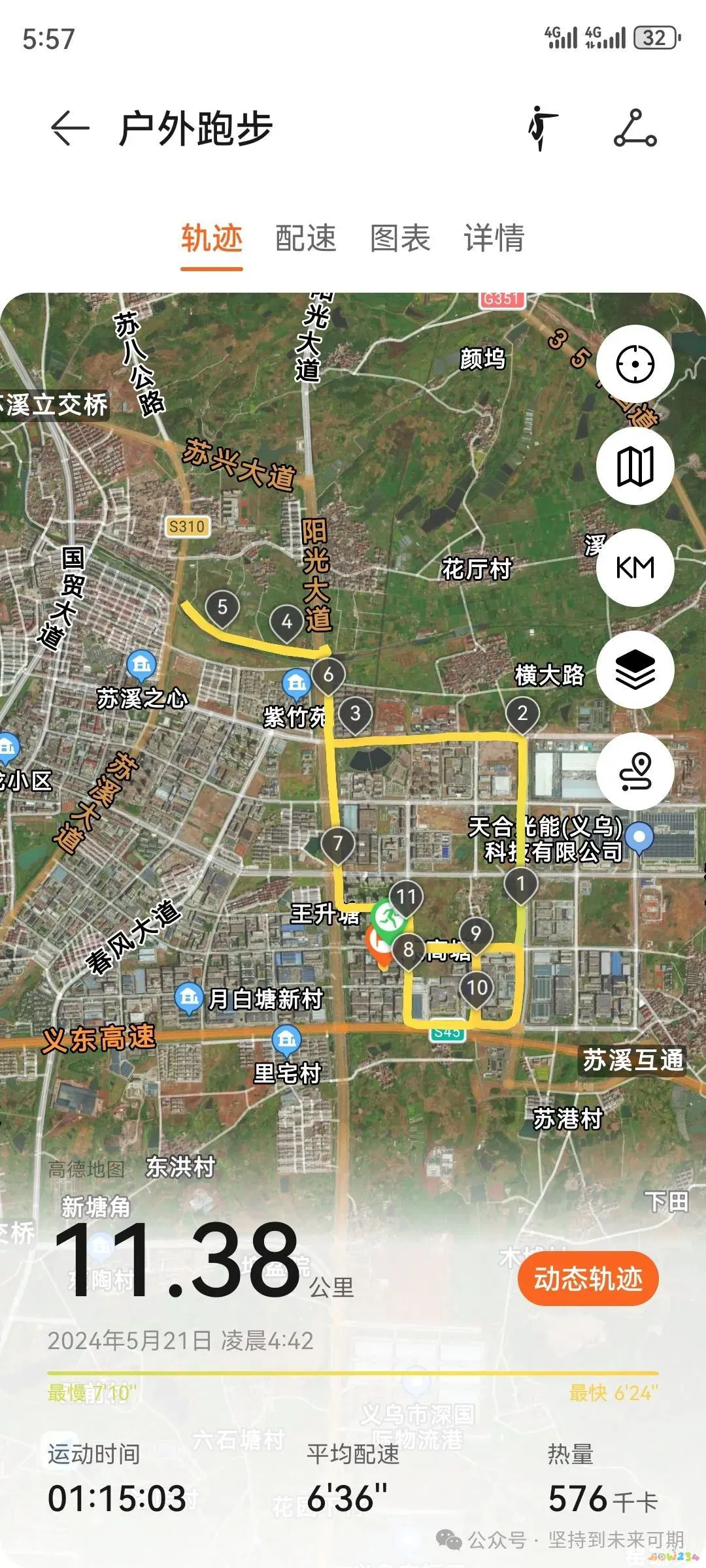This screenshot has height=1568, width=706.
Task: Tap kilometer marker 5 on the route
Action: [224, 609]
